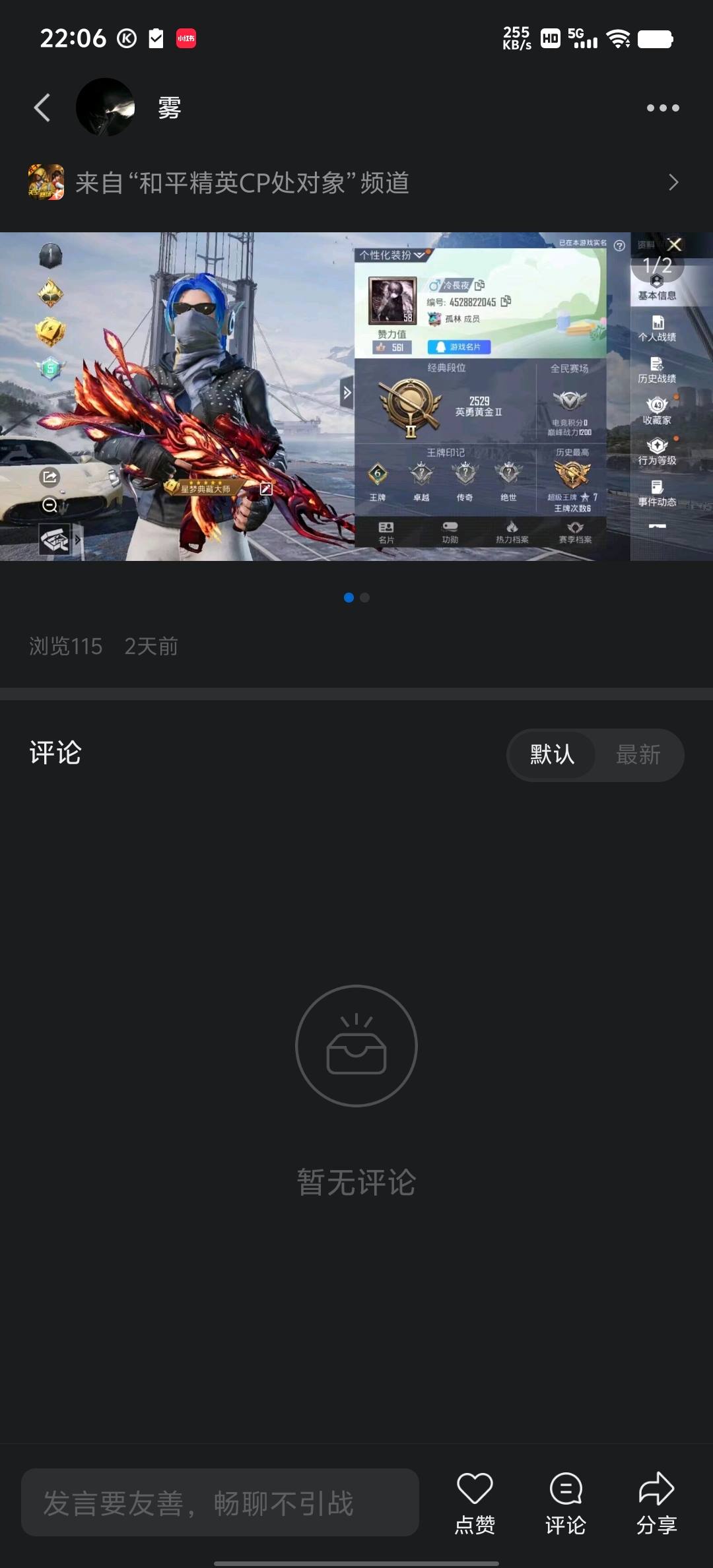The width and height of the screenshot is (713, 1568).
Task: Share this post via 分享
Action: click(x=656, y=1503)
